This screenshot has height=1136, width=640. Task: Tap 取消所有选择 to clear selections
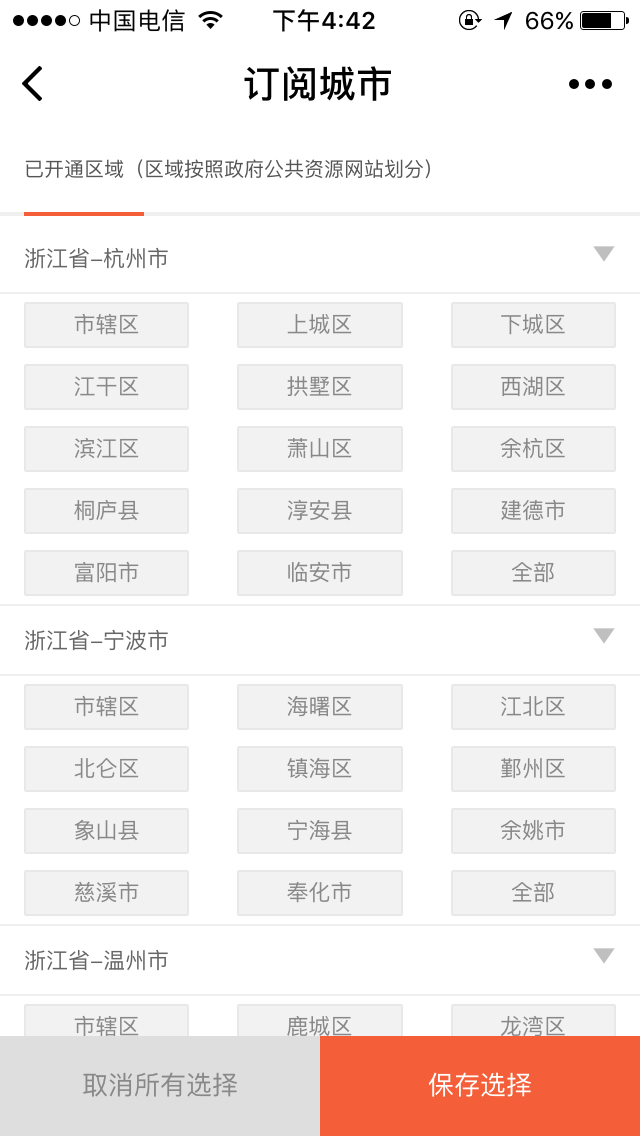tap(160, 1085)
